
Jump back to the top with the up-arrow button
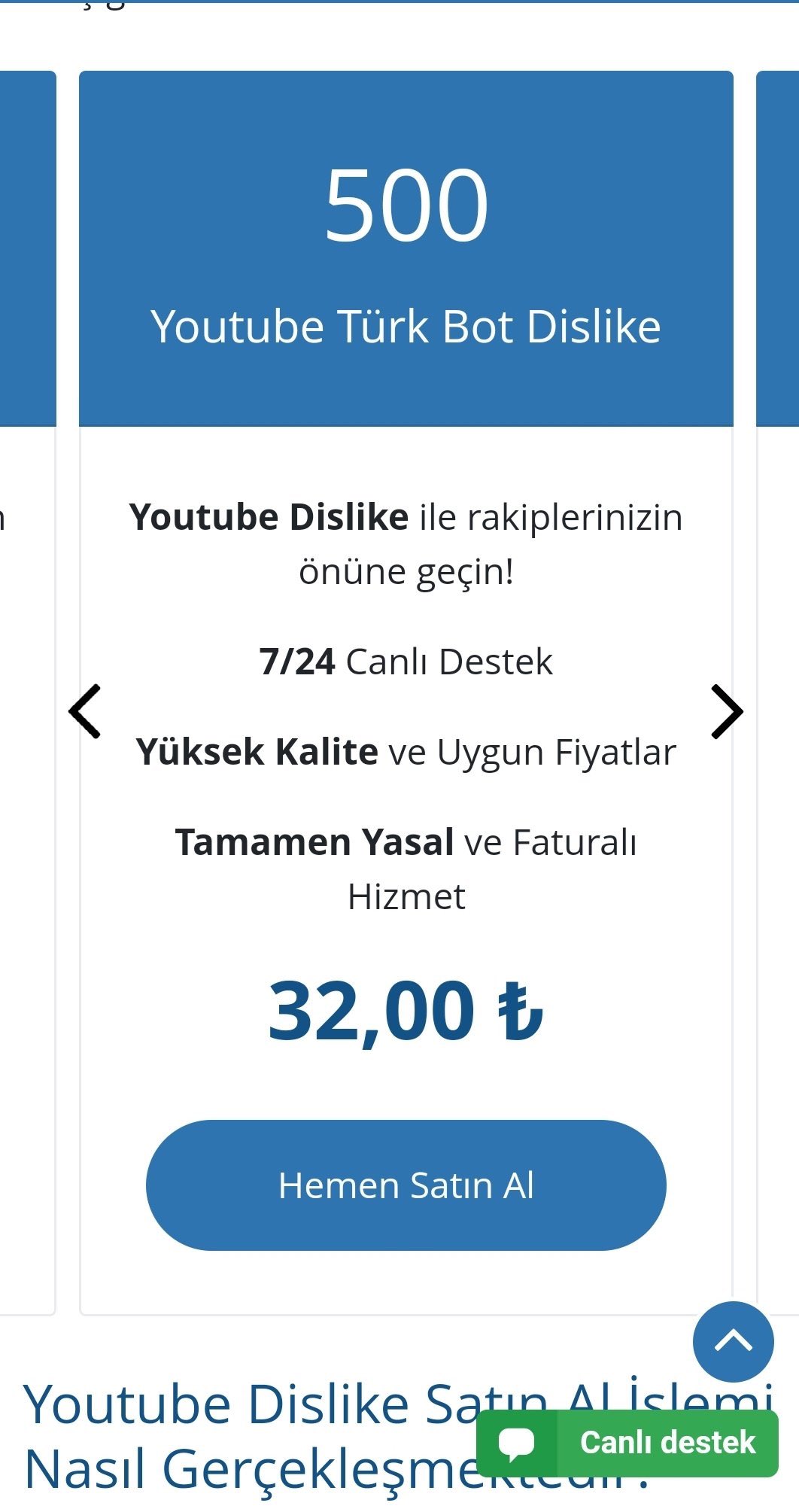click(x=733, y=1341)
